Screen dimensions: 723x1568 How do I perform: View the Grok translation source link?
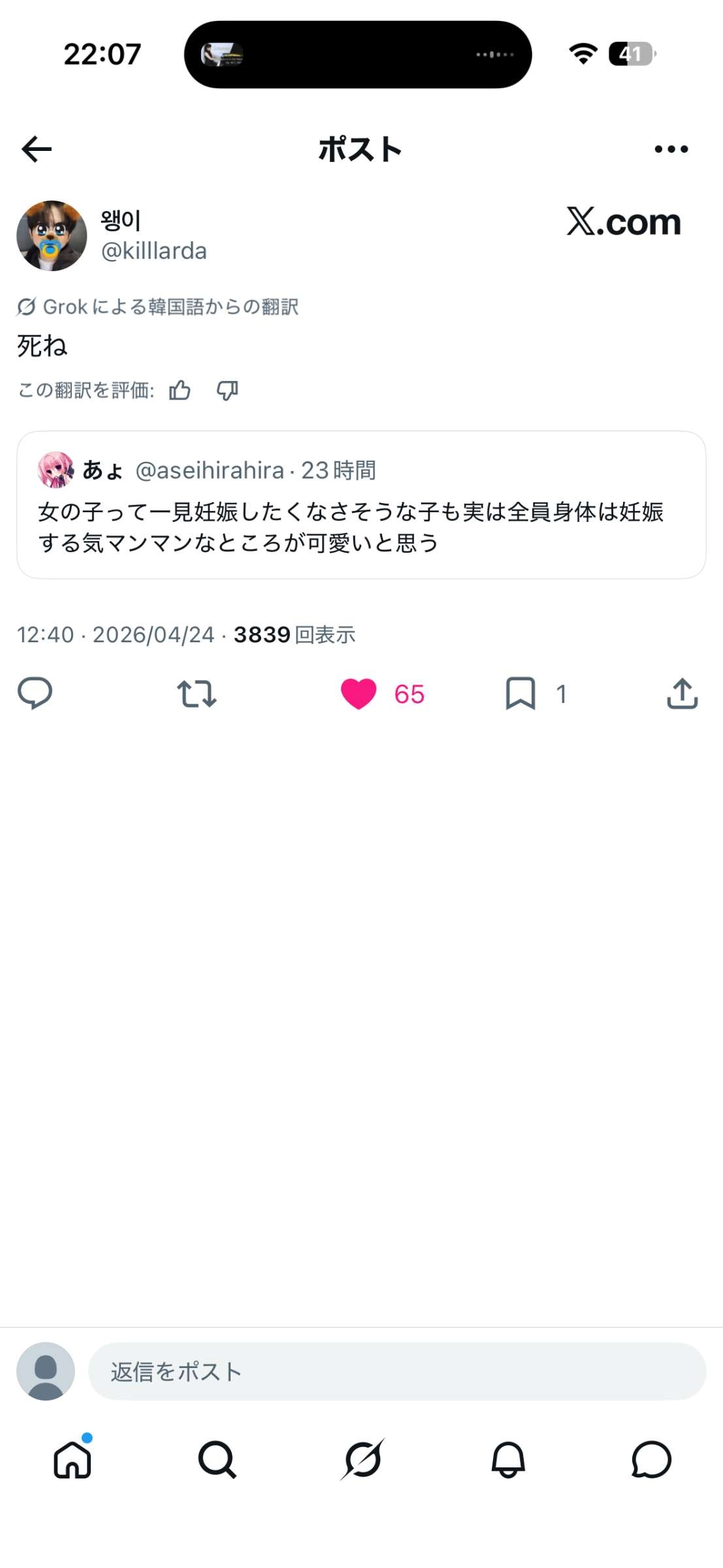click(158, 306)
